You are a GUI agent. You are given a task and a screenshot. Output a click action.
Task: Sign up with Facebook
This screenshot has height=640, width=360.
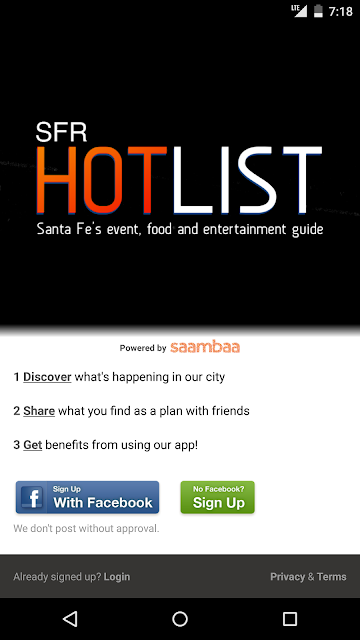point(87,497)
